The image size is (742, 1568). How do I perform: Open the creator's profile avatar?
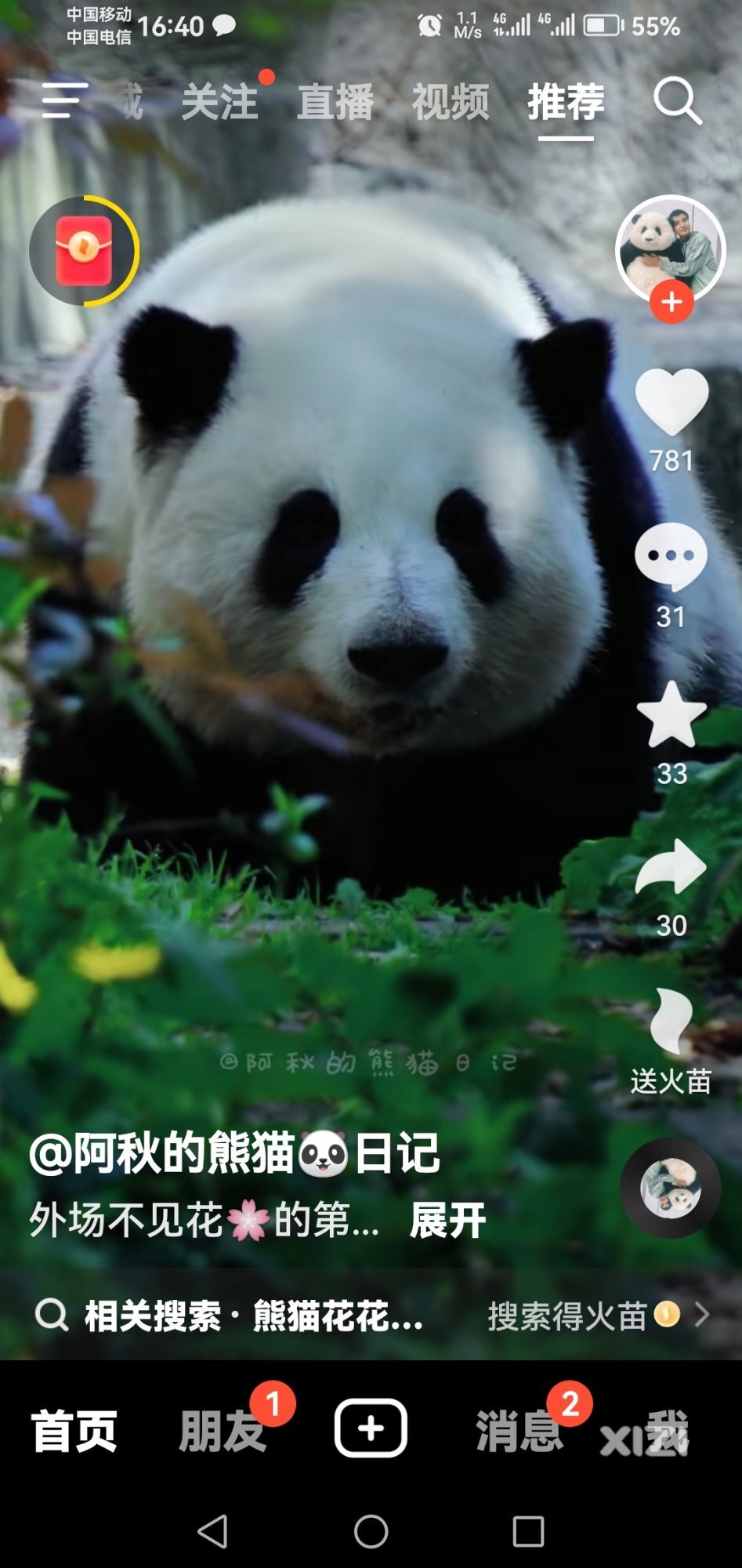pyautogui.click(x=670, y=245)
